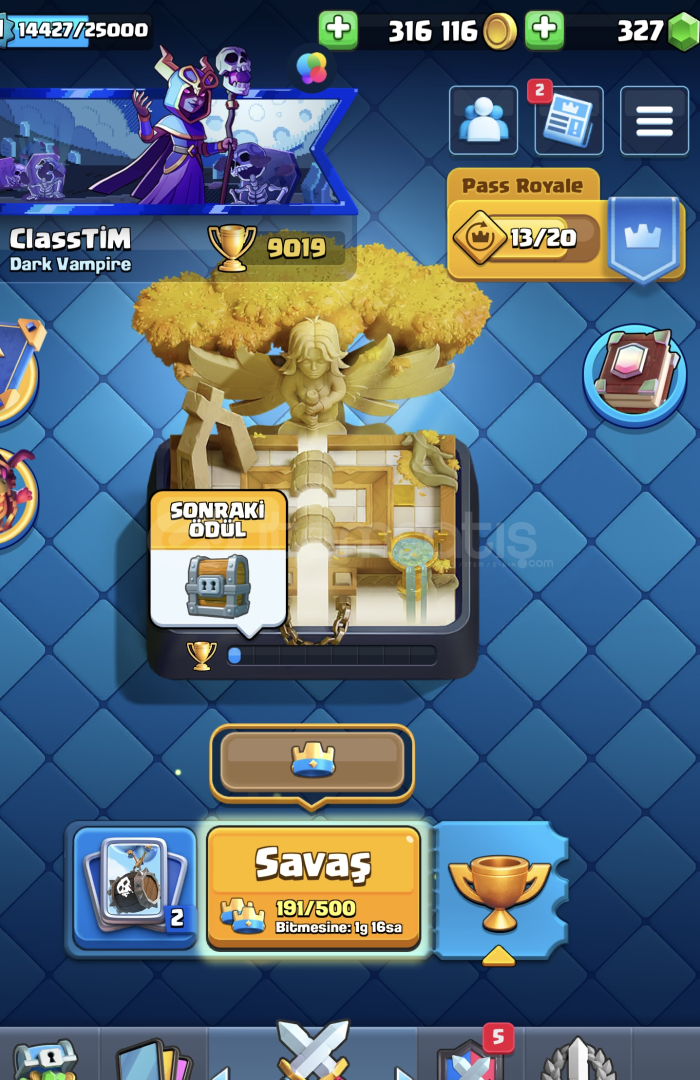Add gold with the plus button

pyautogui.click(x=338, y=30)
